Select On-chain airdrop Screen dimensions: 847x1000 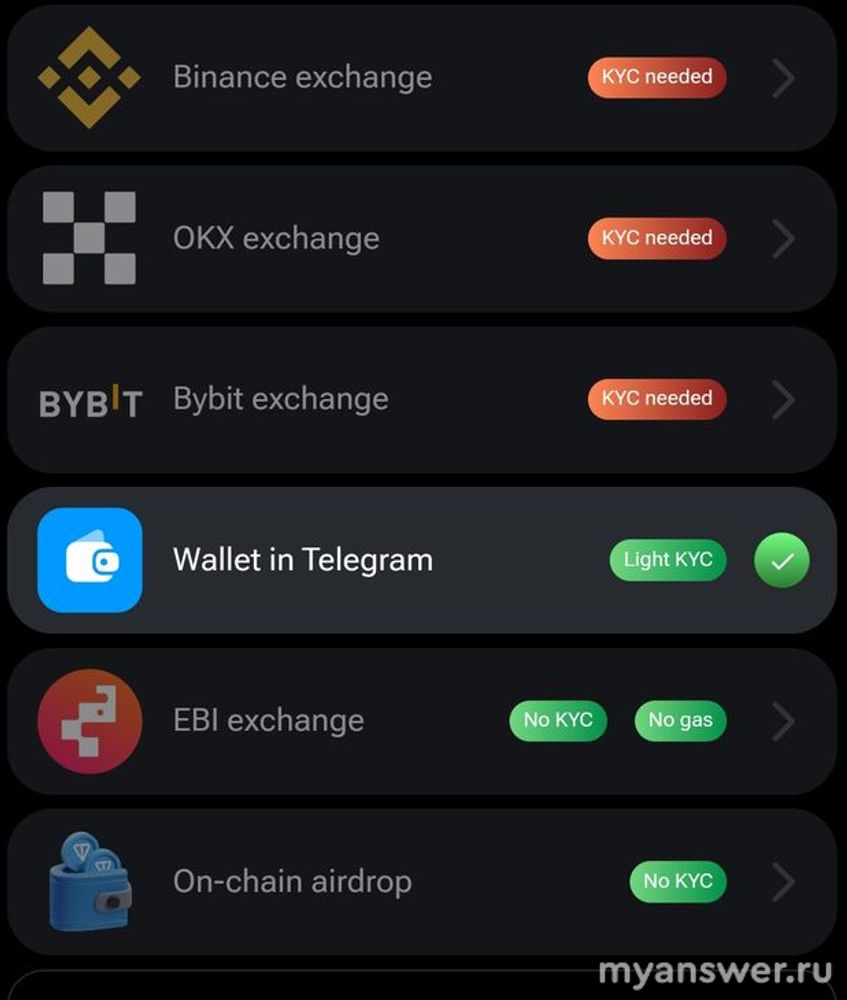[292, 882]
